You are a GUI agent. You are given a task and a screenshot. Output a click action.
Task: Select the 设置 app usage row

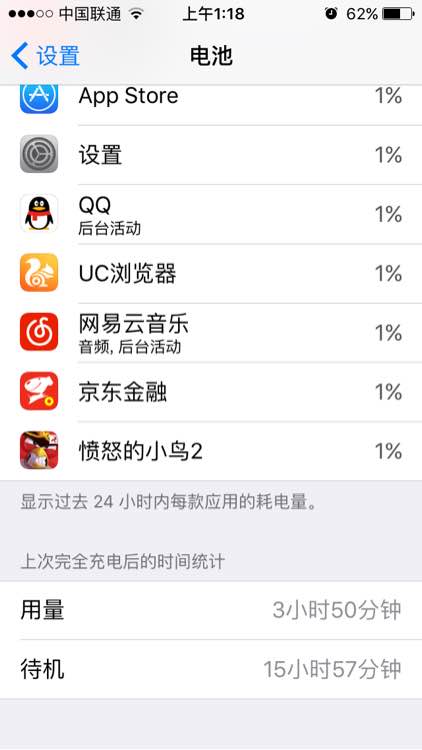pyautogui.click(x=211, y=155)
